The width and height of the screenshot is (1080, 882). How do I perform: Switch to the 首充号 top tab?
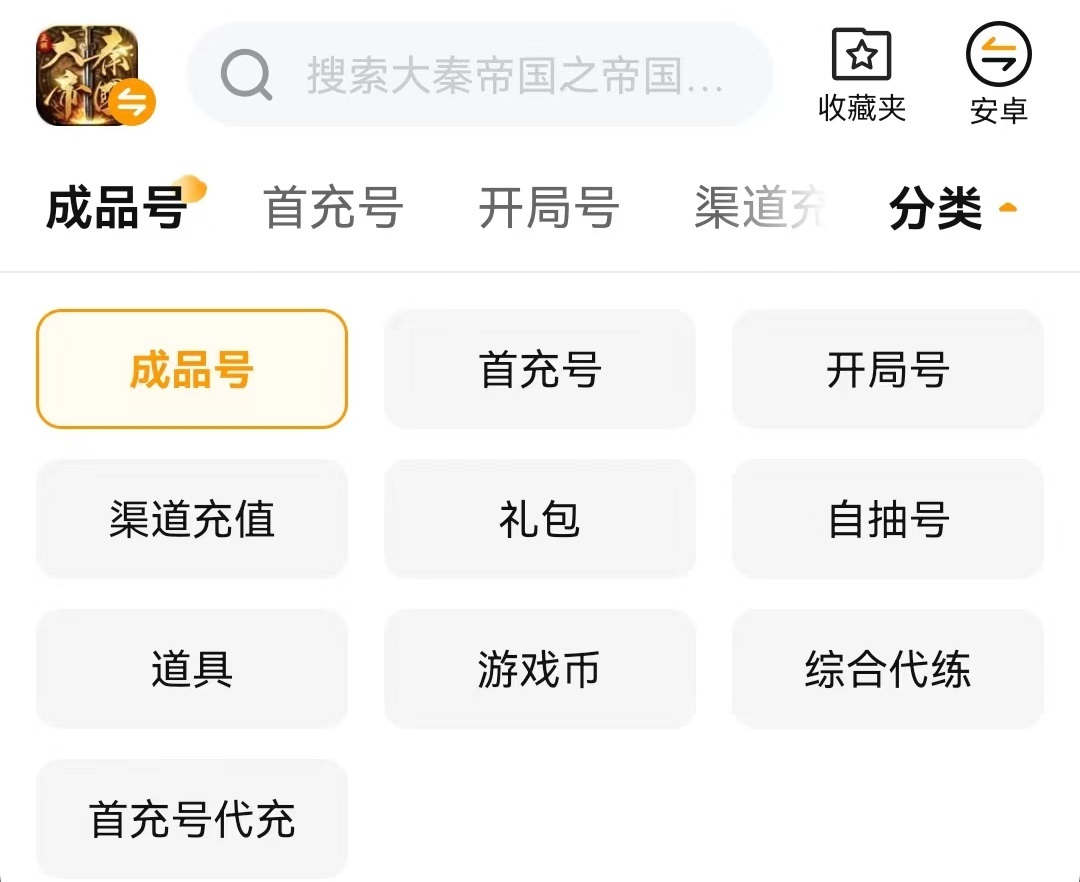(332, 209)
